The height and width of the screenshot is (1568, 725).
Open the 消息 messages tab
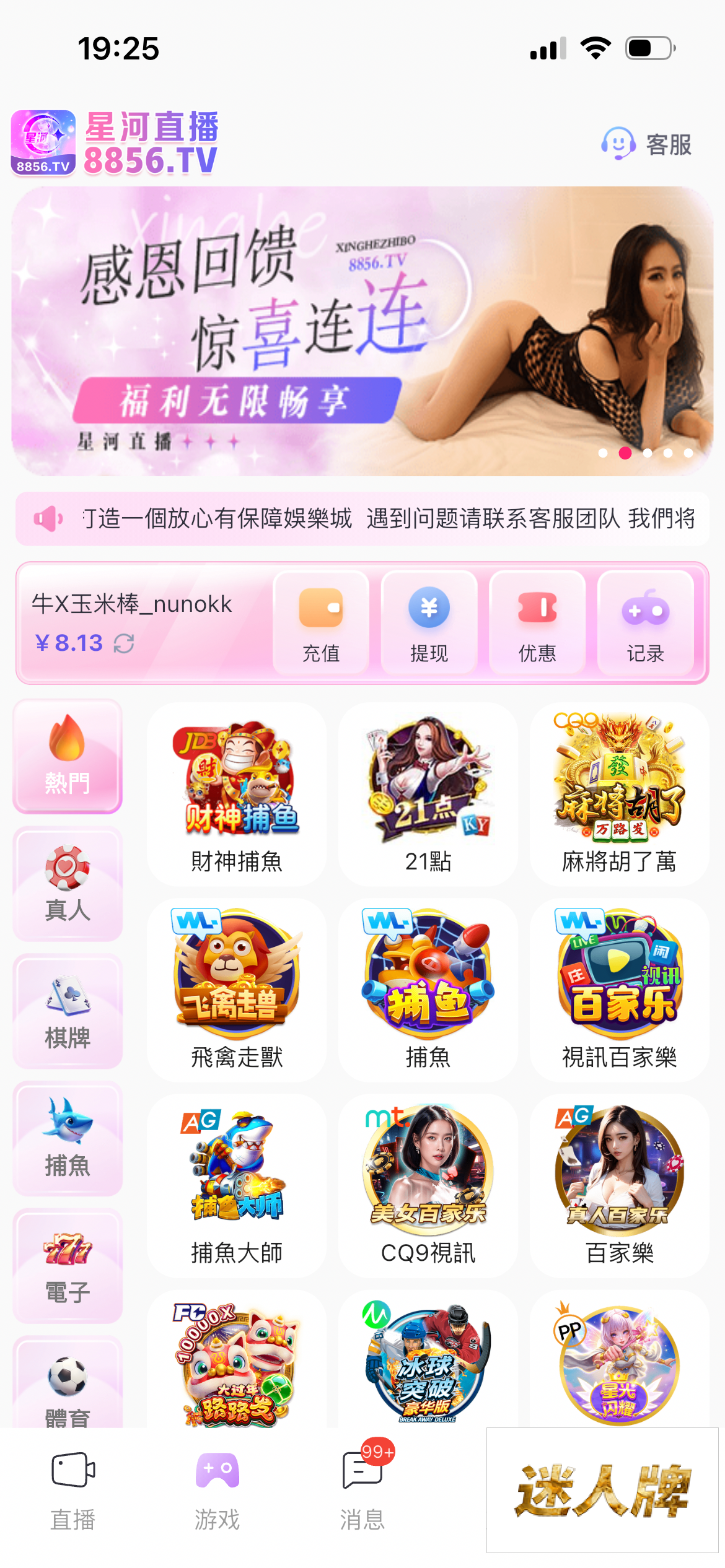point(362,1491)
